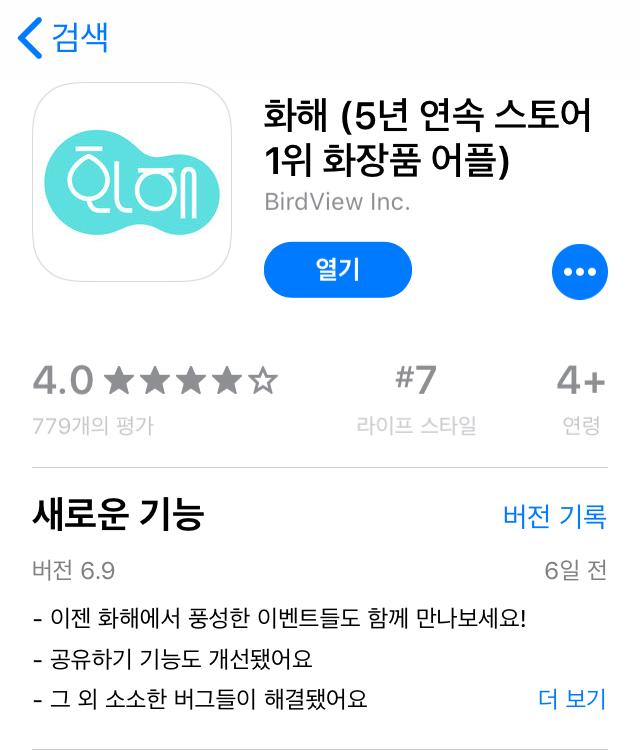Open the blue three-dot more options menu

(x=579, y=271)
